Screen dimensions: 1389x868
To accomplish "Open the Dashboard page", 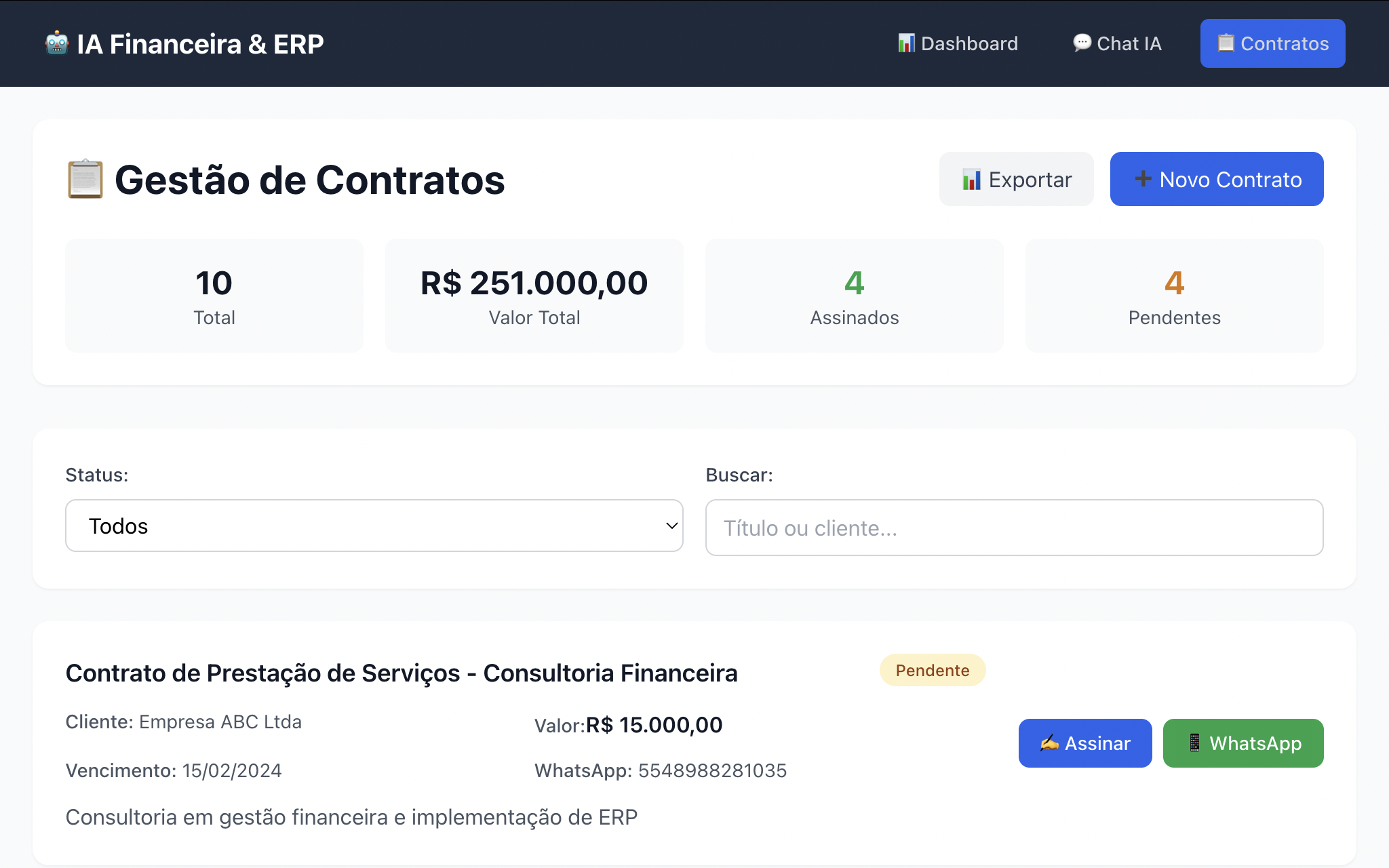I will pyautogui.click(x=958, y=43).
